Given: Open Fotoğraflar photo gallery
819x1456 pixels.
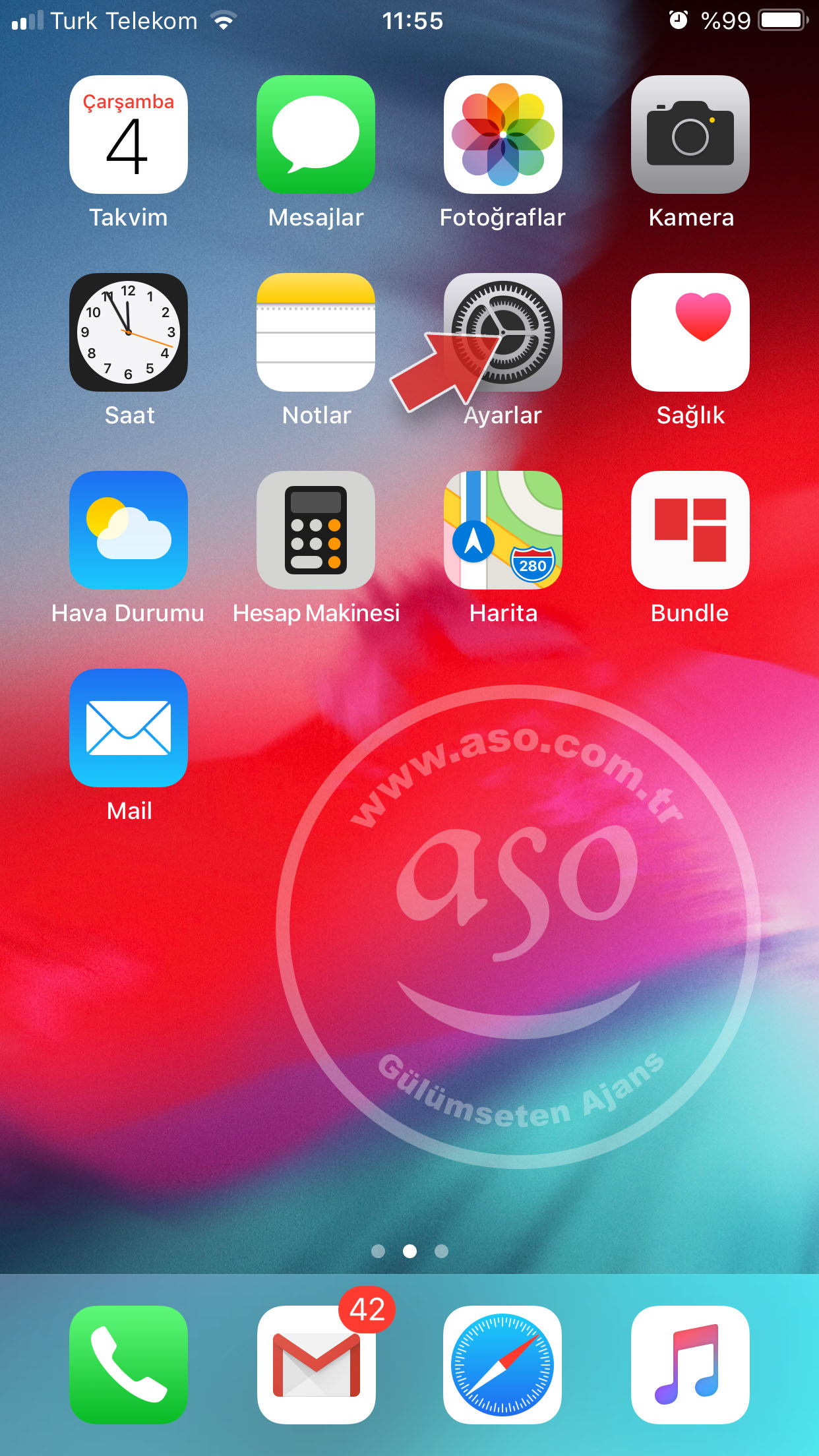Looking at the screenshot, I should 503,135.
